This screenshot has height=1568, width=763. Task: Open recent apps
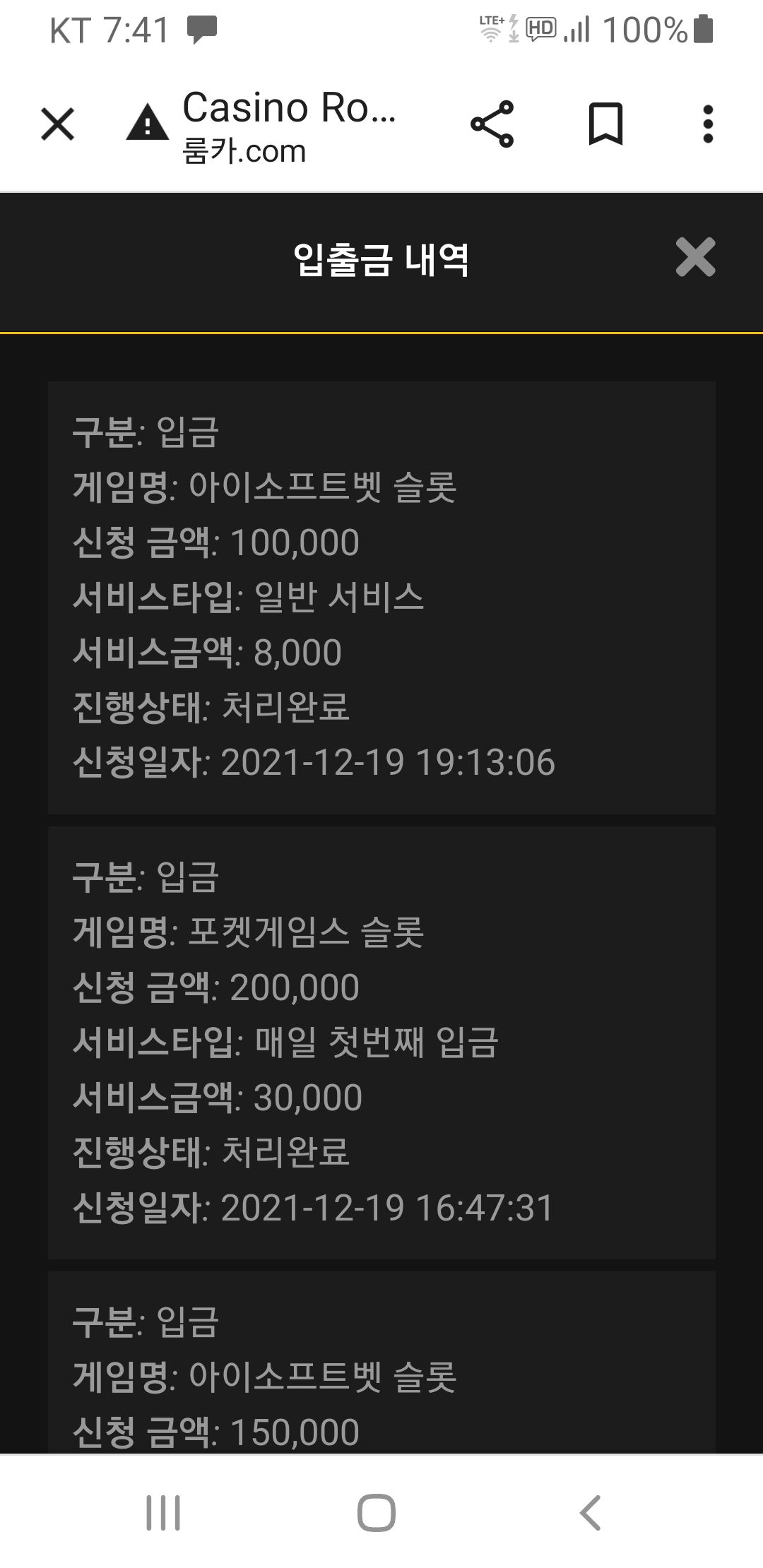(x=163, y=1513)
